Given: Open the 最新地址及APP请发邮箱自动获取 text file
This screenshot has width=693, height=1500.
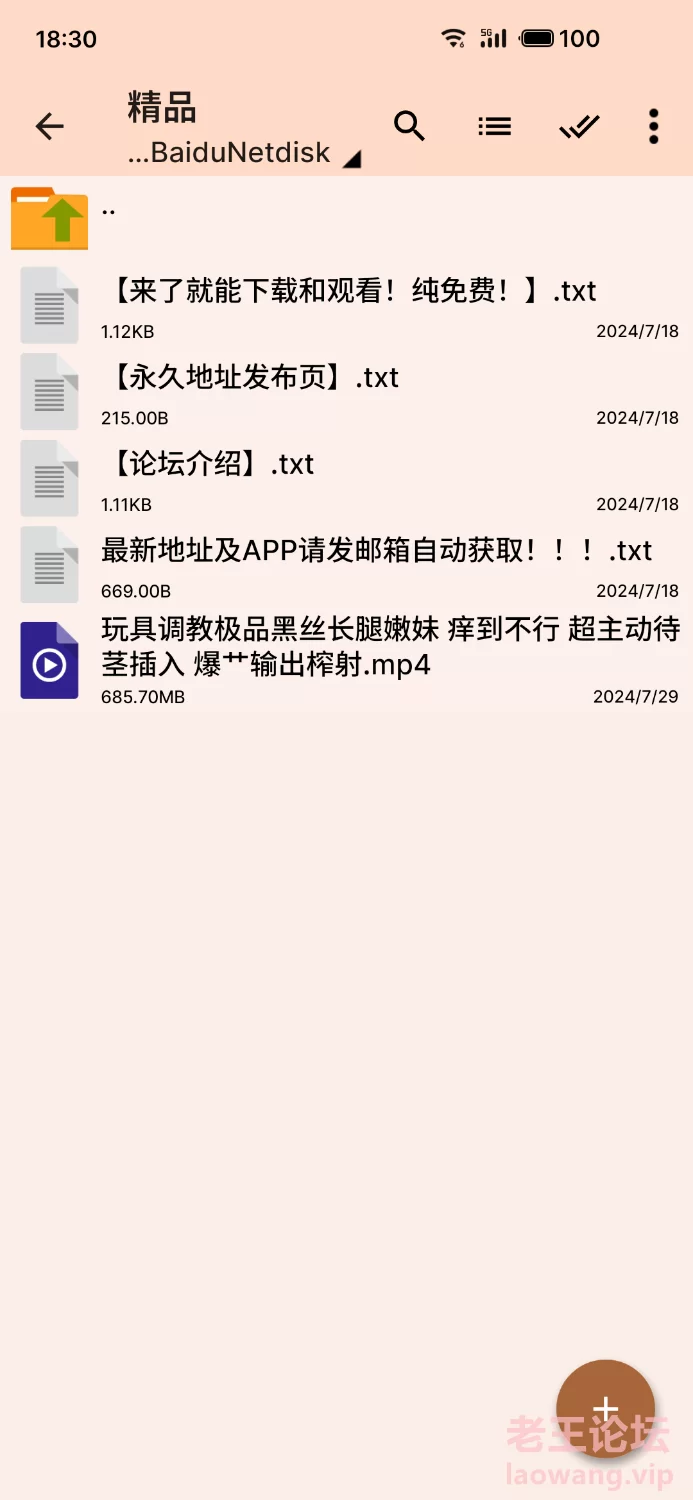Looking at the screenshot, I should (346, 564).
